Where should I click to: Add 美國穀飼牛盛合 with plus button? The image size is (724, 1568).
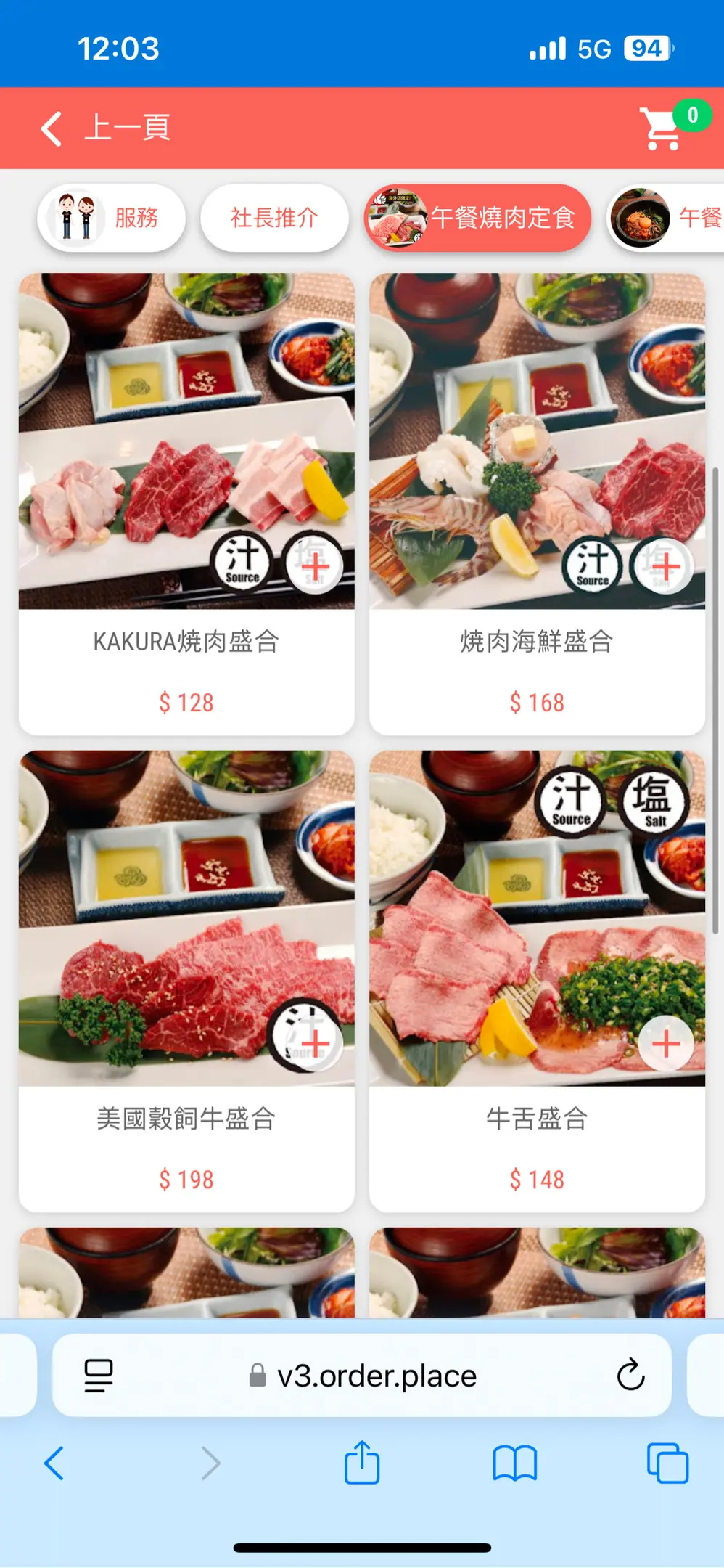pyautogui.click(x=315, y=1043)
